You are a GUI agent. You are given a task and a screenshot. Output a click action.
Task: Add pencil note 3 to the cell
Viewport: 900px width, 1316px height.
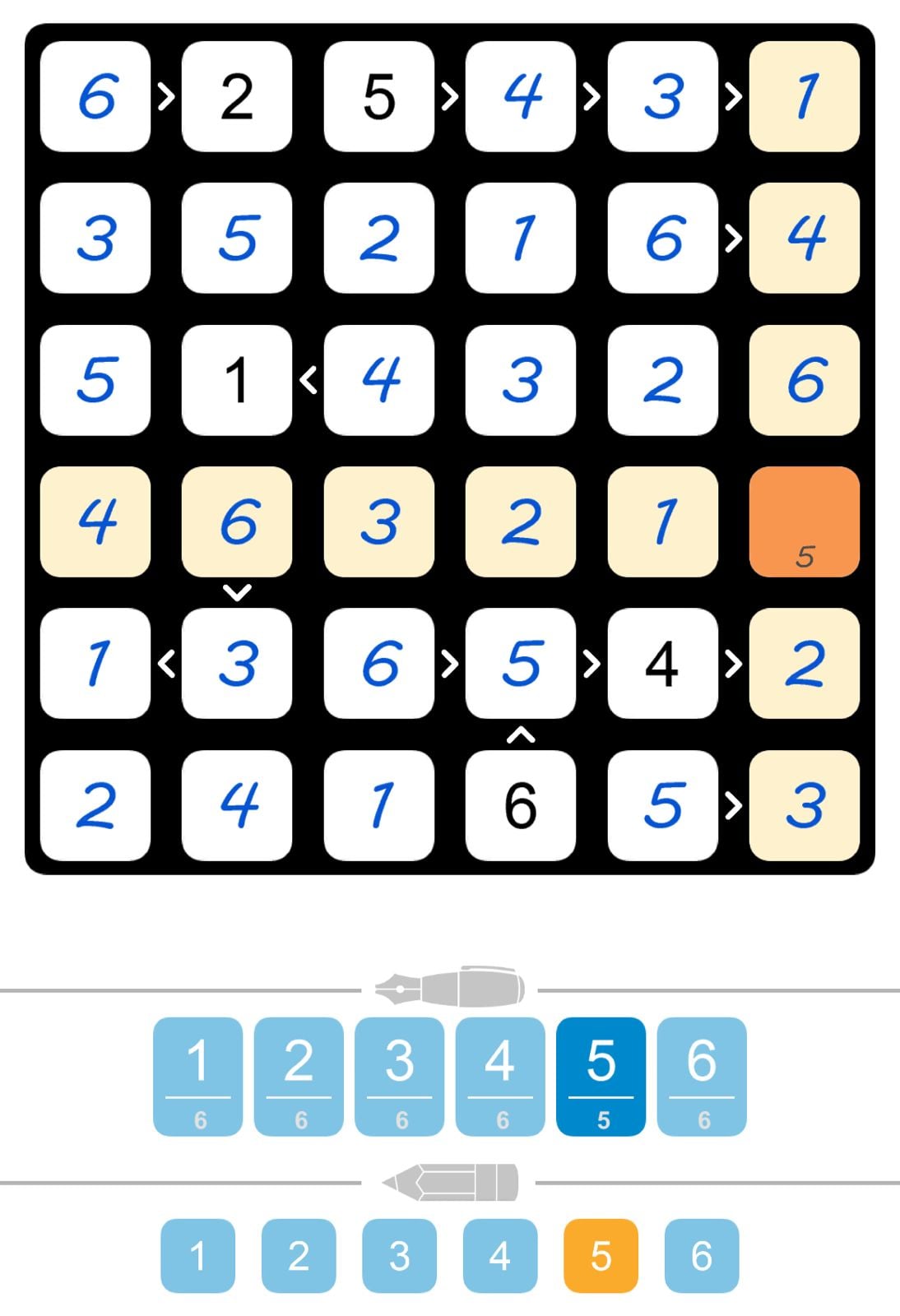pos(400,1255)
